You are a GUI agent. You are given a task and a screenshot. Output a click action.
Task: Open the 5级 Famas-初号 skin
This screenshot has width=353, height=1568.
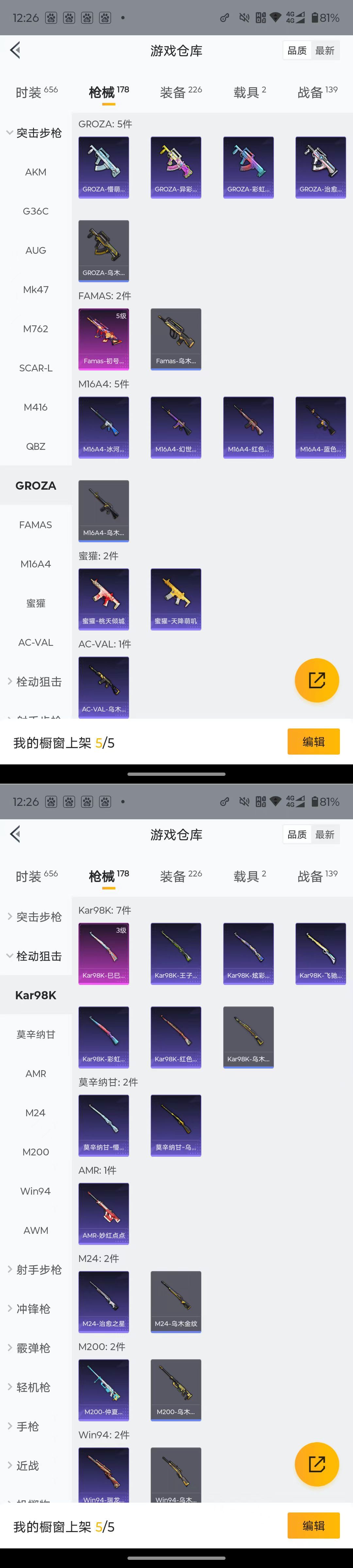(x=104, y=339)
